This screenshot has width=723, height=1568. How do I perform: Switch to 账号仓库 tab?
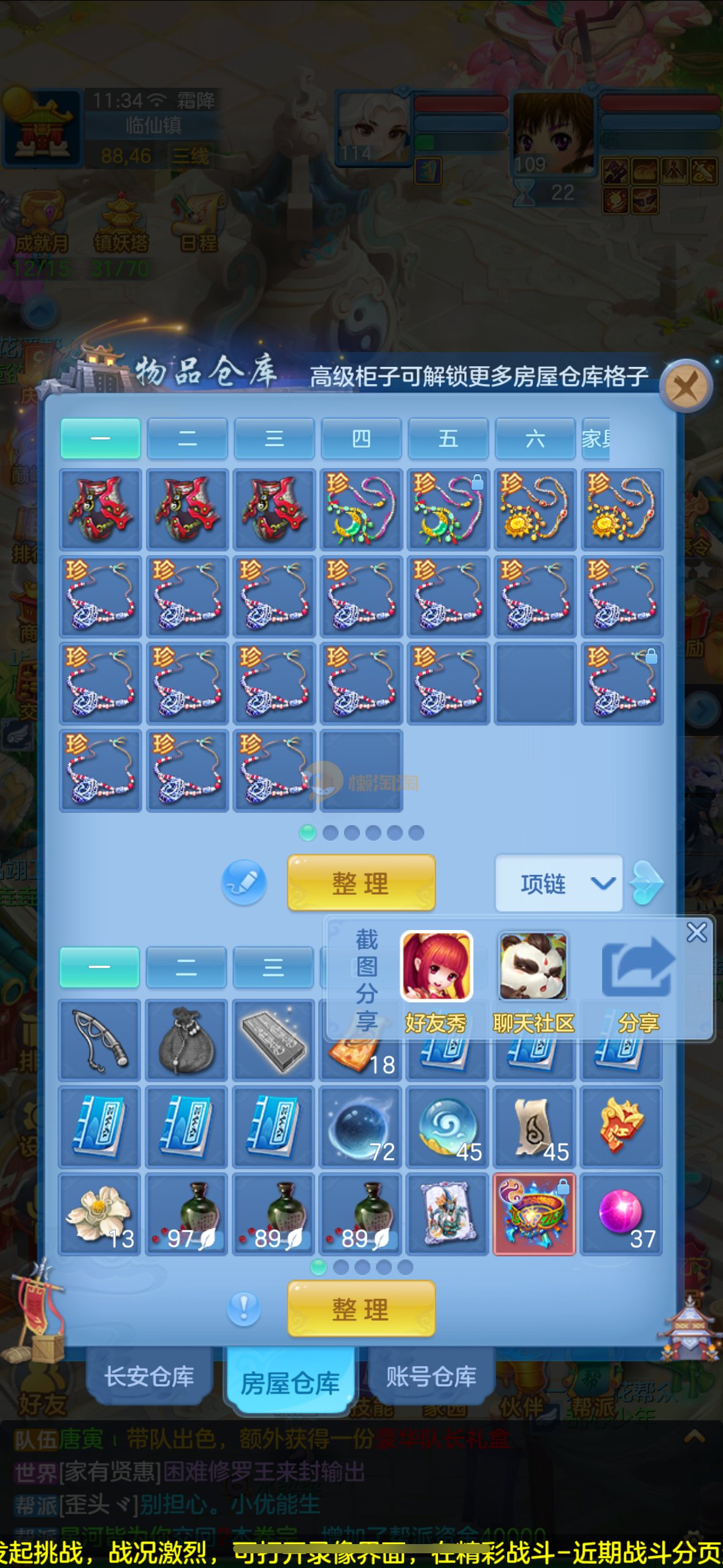tap(431, 1376)
